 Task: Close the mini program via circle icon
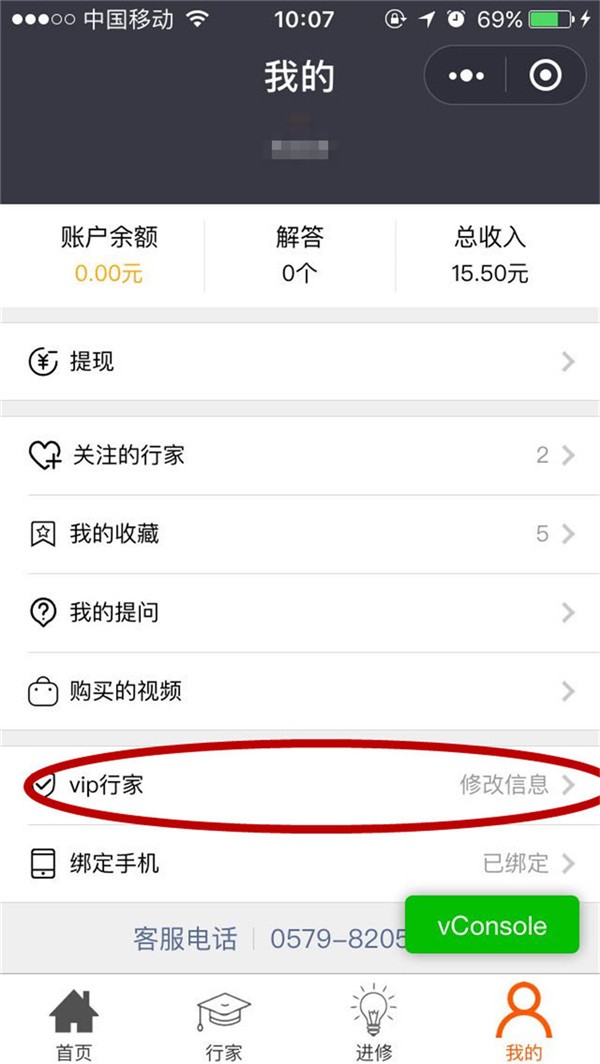pos(546,76)
